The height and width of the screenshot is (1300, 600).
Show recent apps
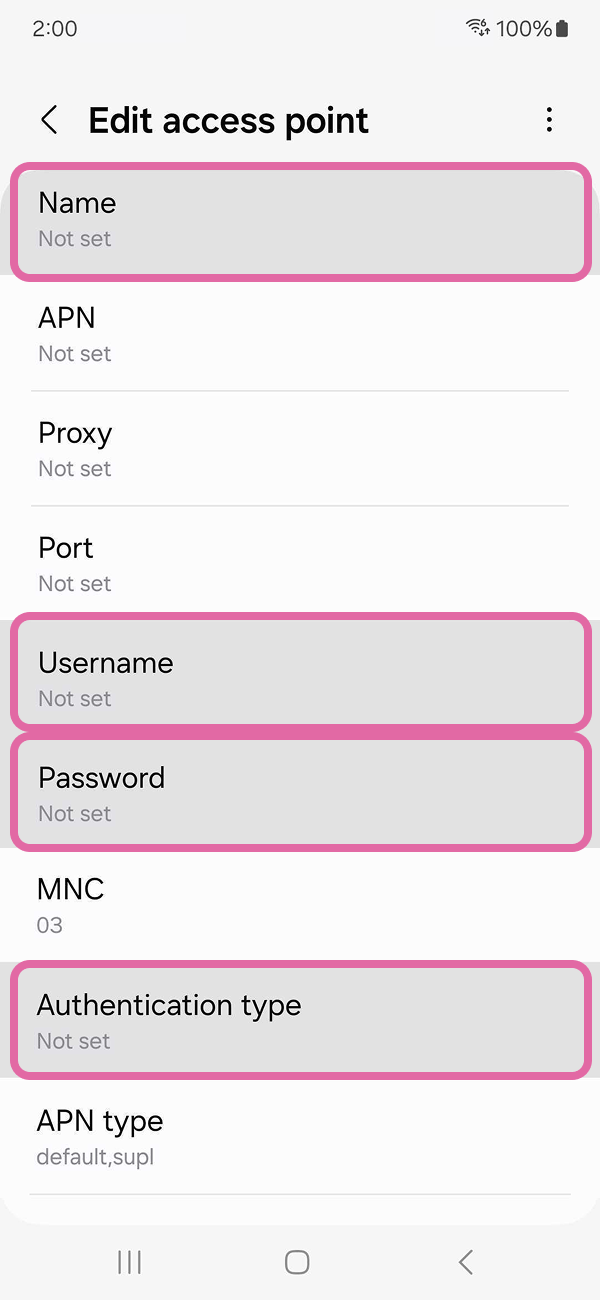coord(130,1262)
